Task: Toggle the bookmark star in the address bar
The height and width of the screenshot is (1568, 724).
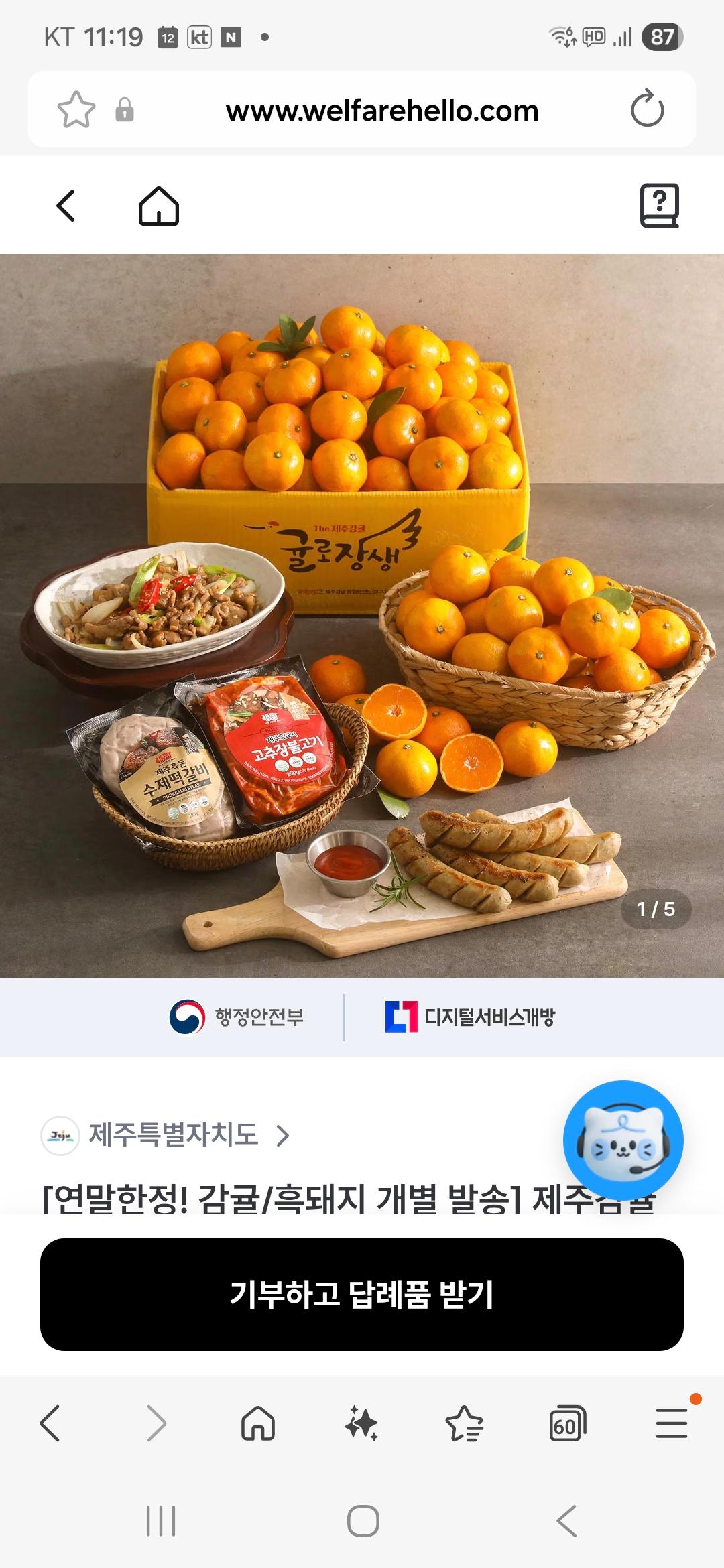Action: coord(76,109)
